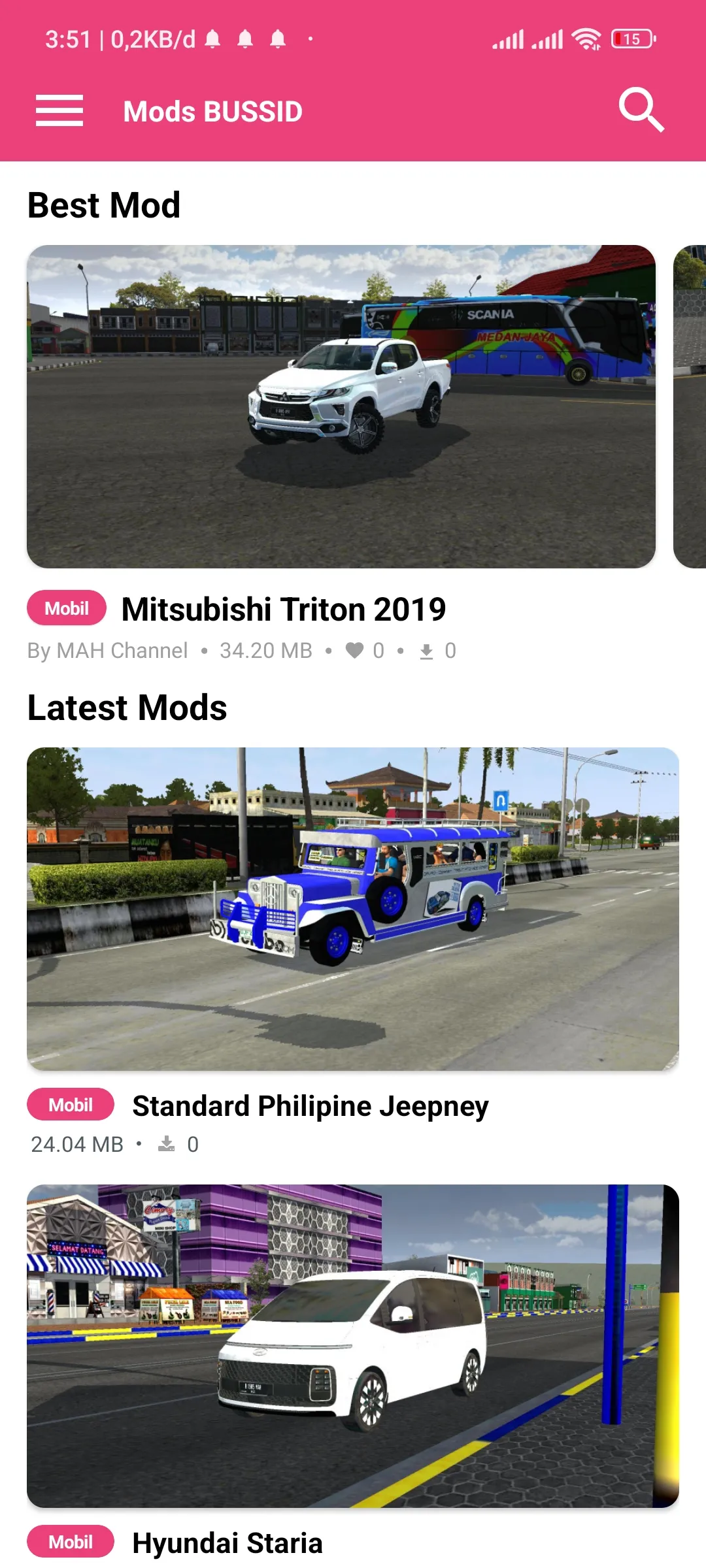Tap the Mods BUSSID title
Viewport: 706px width, 1568px height.
pos(212,110)
